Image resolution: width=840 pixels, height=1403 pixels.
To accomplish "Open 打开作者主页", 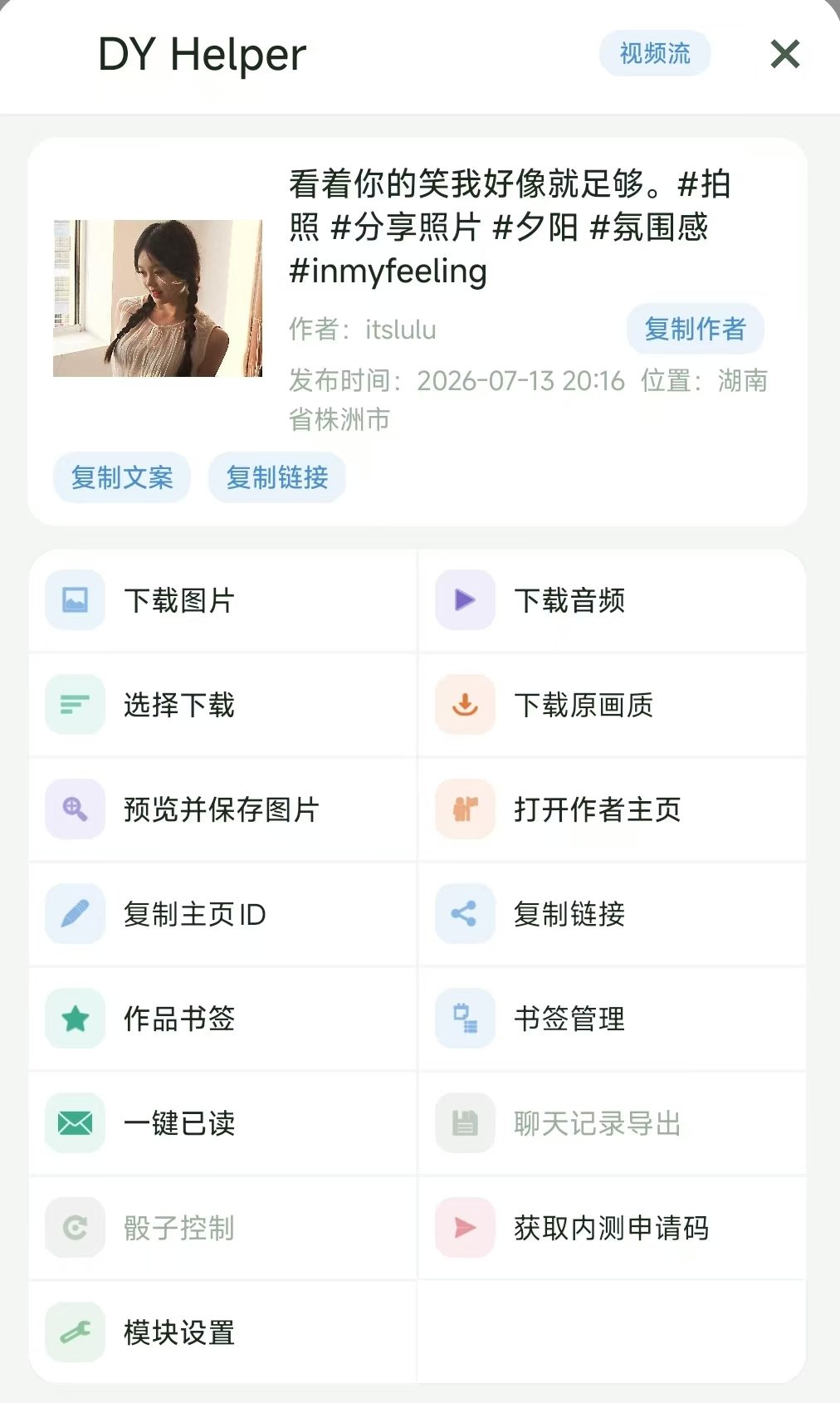I will tap(613, 809).
